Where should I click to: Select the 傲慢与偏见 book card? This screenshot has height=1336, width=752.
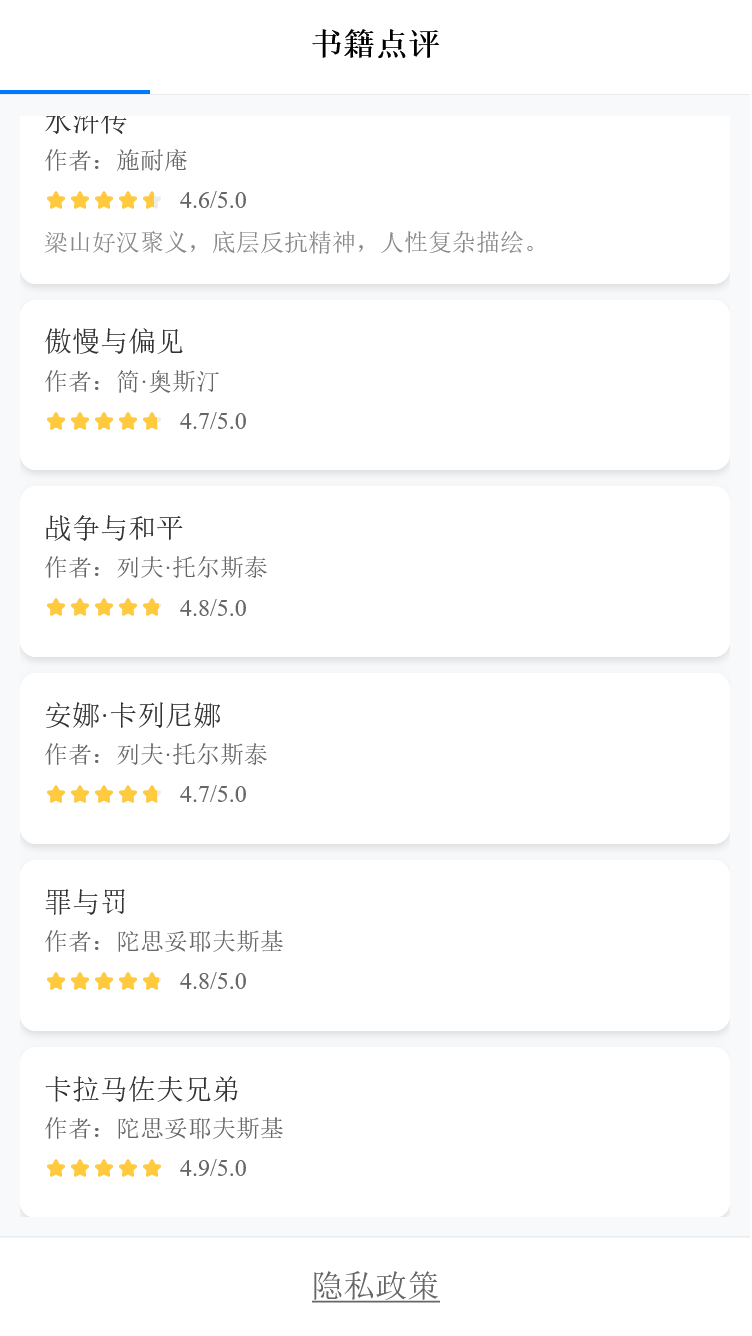tap(375, 384)
